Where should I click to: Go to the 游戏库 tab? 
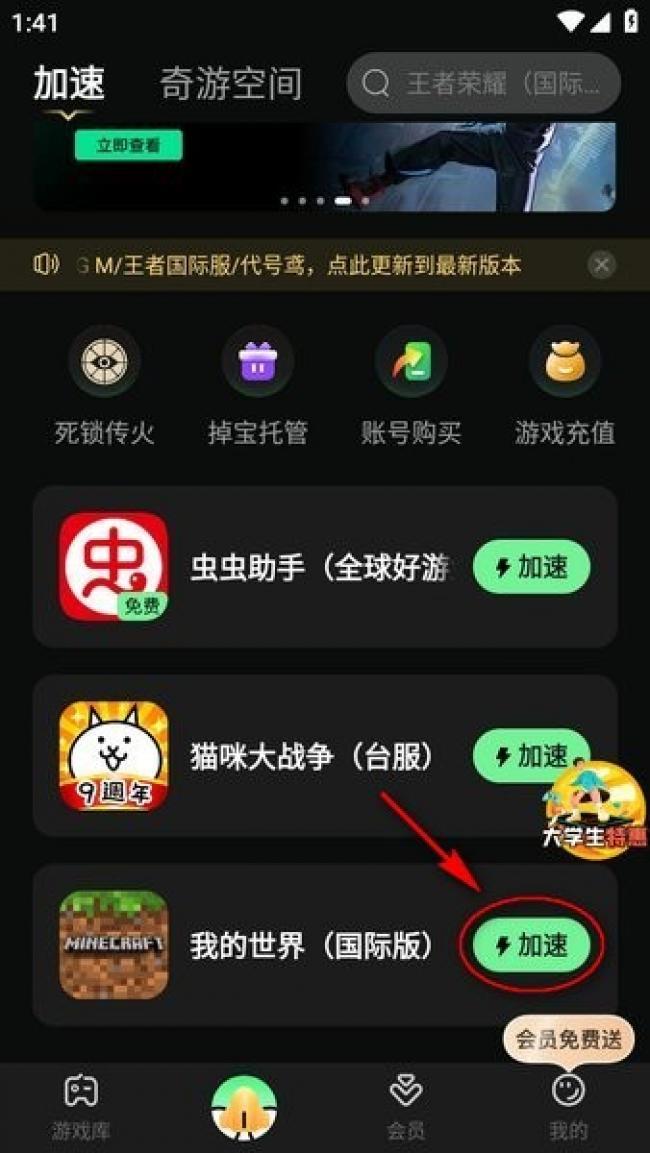click(x=81, y=1107)
